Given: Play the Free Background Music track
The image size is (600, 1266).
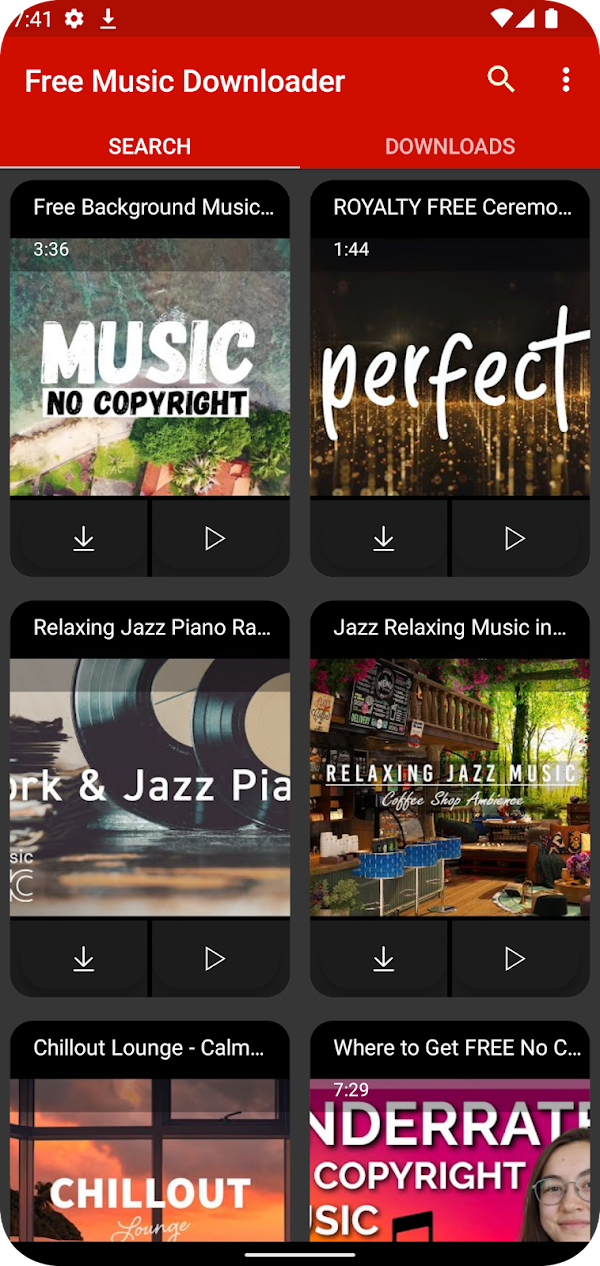Looking at the screenshot, I should (215, 539).
